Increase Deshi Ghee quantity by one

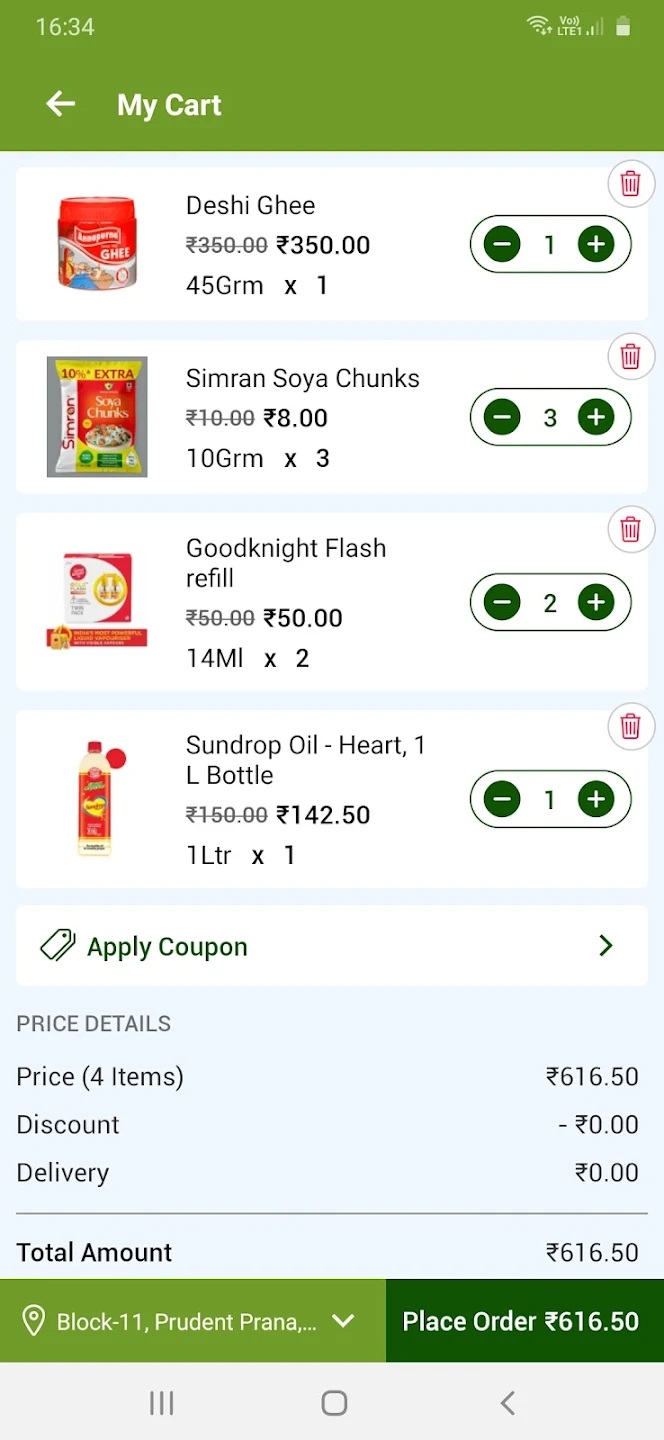pyautogui.click(x=596, y=244)
